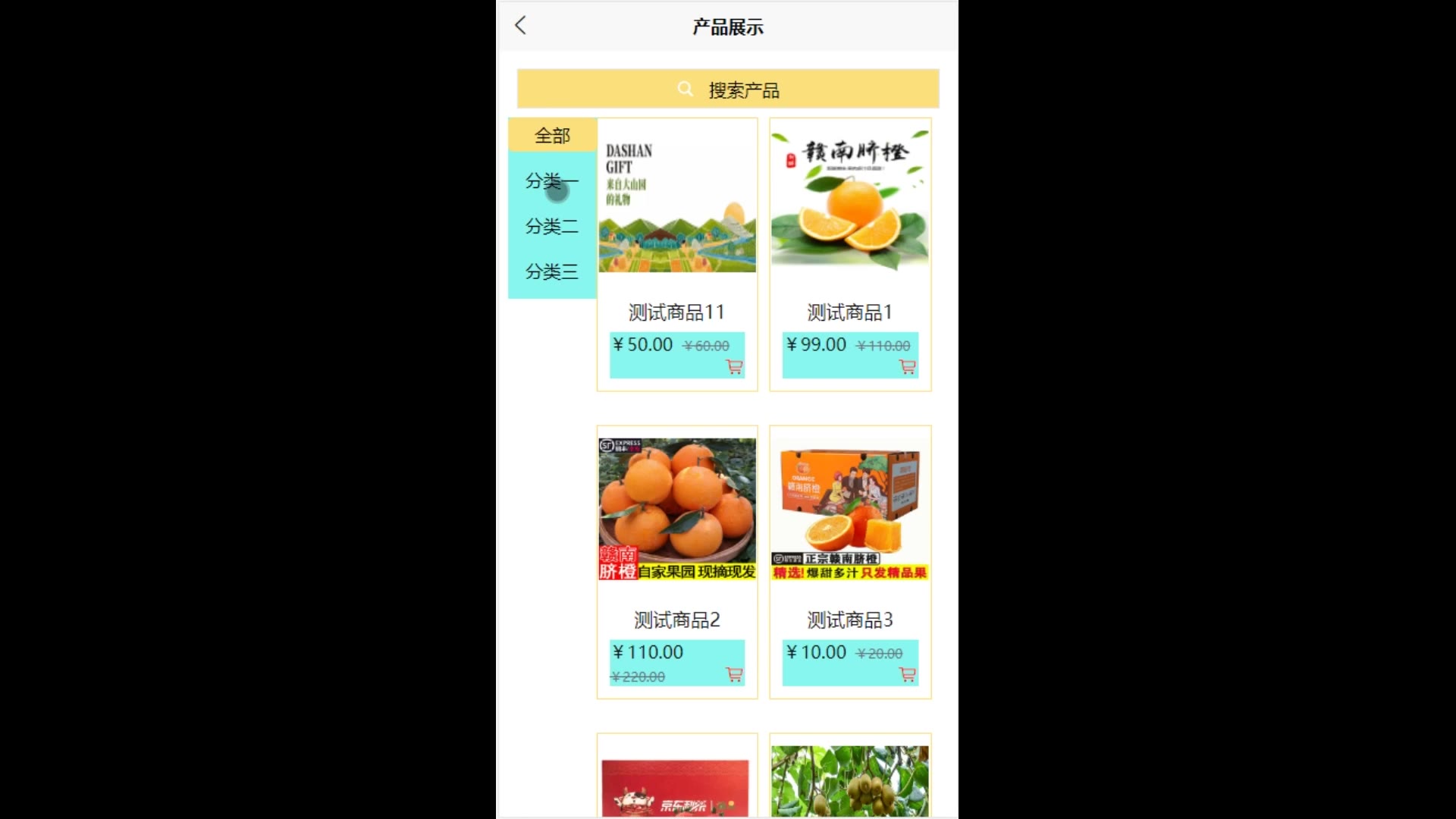The image size is (1456, 819).
Task: Open the 搜索产品 search box
Action: pyautogui.click(x=728, y=89)
